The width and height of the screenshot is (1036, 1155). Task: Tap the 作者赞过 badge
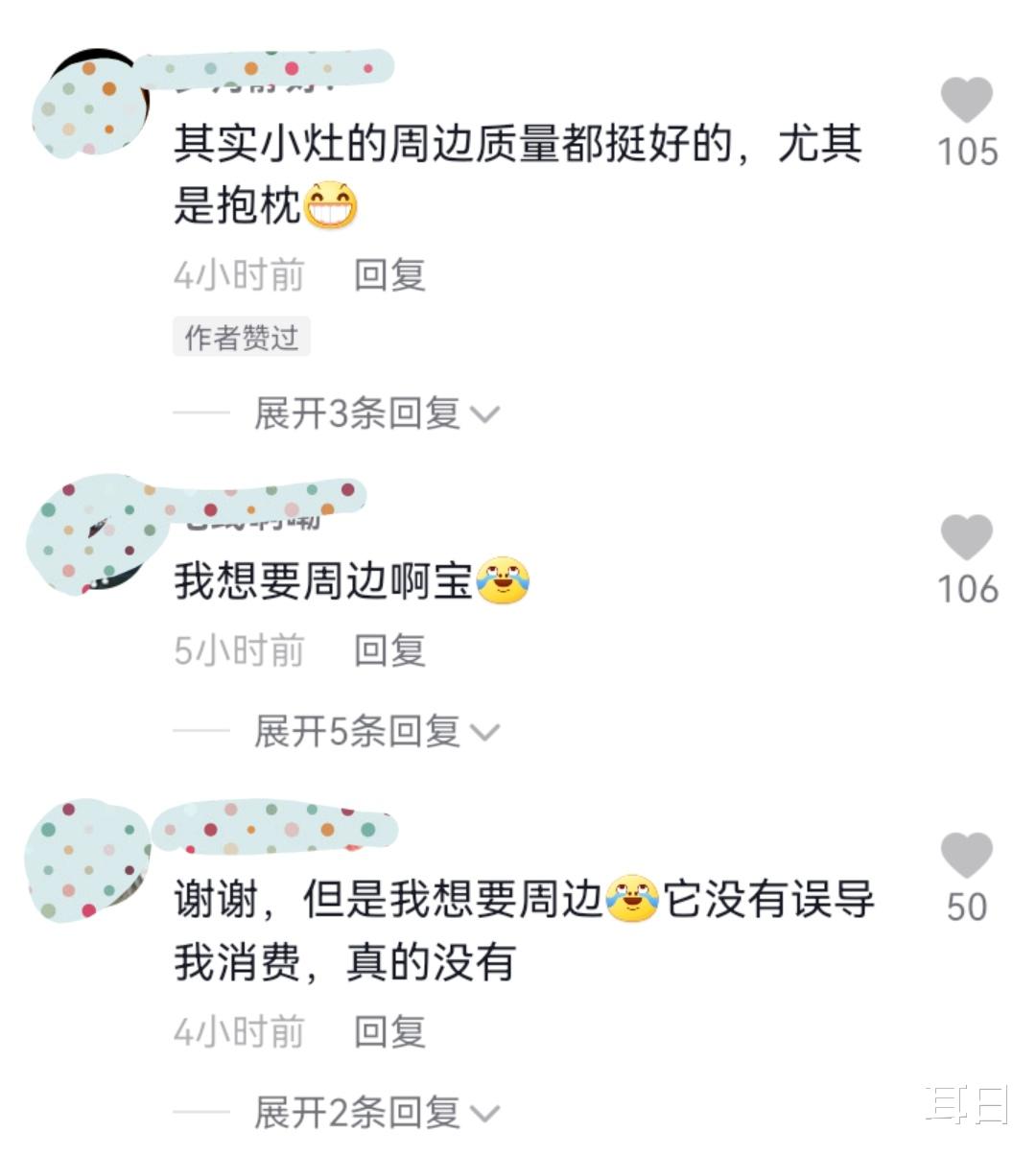click(x=242, y=338)
